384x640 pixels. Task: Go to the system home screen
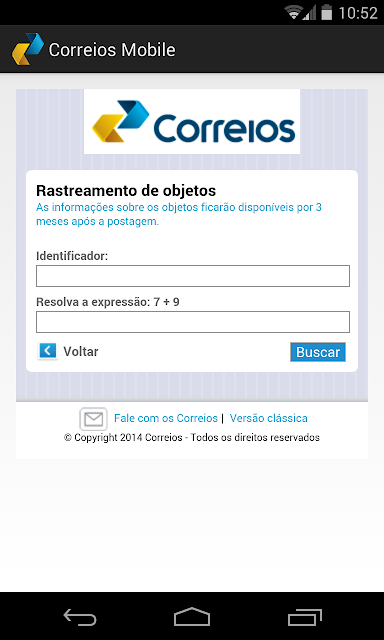coord(192,617)
